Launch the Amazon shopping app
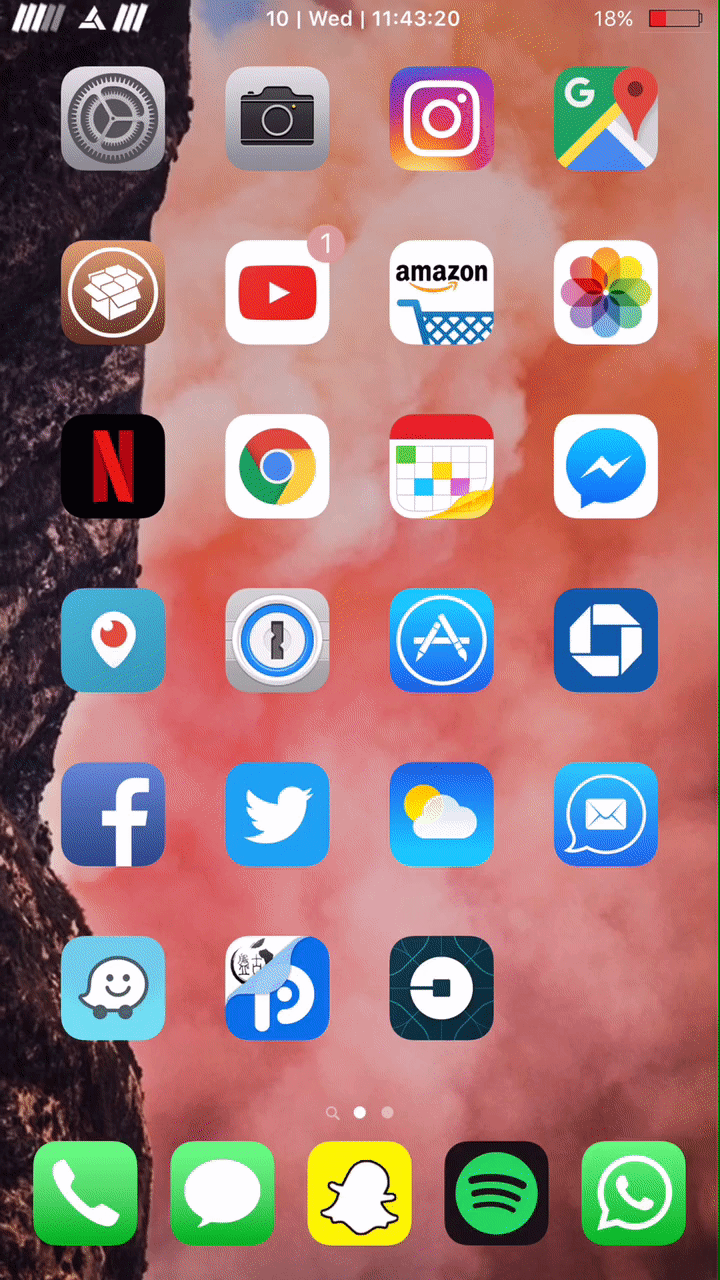 (x=441, y=292)
